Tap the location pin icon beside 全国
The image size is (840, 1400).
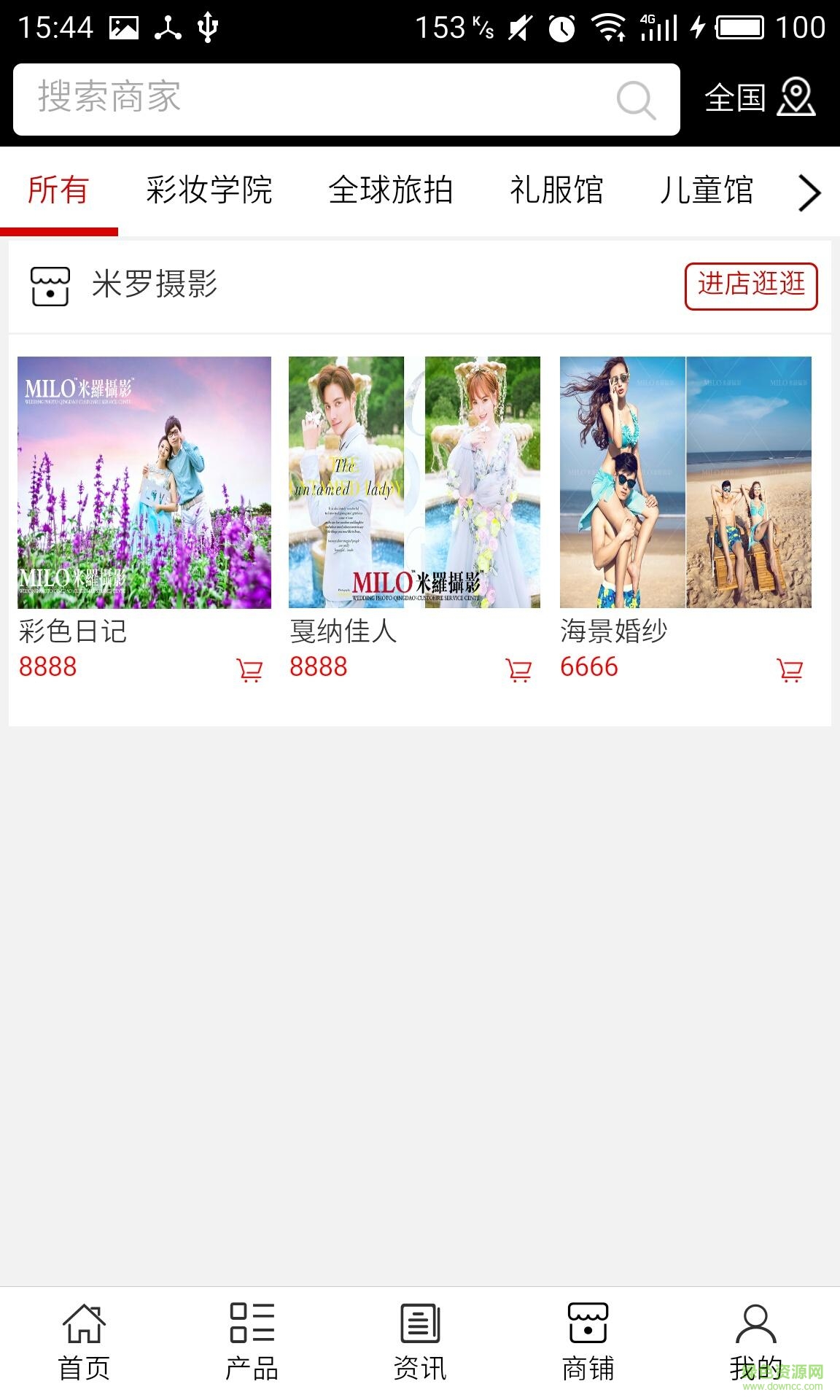pyautogui.click(x=797, y=98)
